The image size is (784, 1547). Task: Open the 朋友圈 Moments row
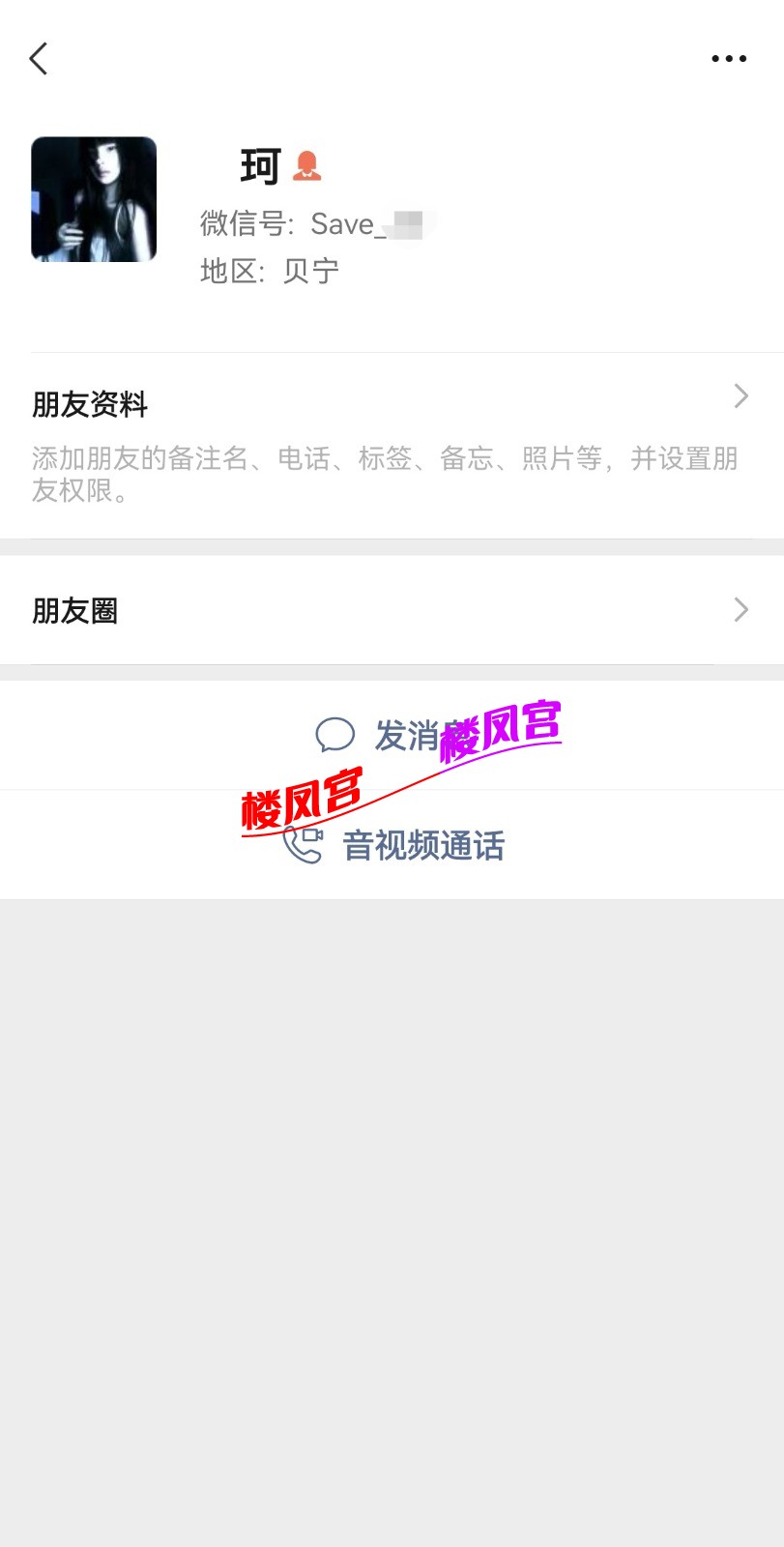point(74,611)
